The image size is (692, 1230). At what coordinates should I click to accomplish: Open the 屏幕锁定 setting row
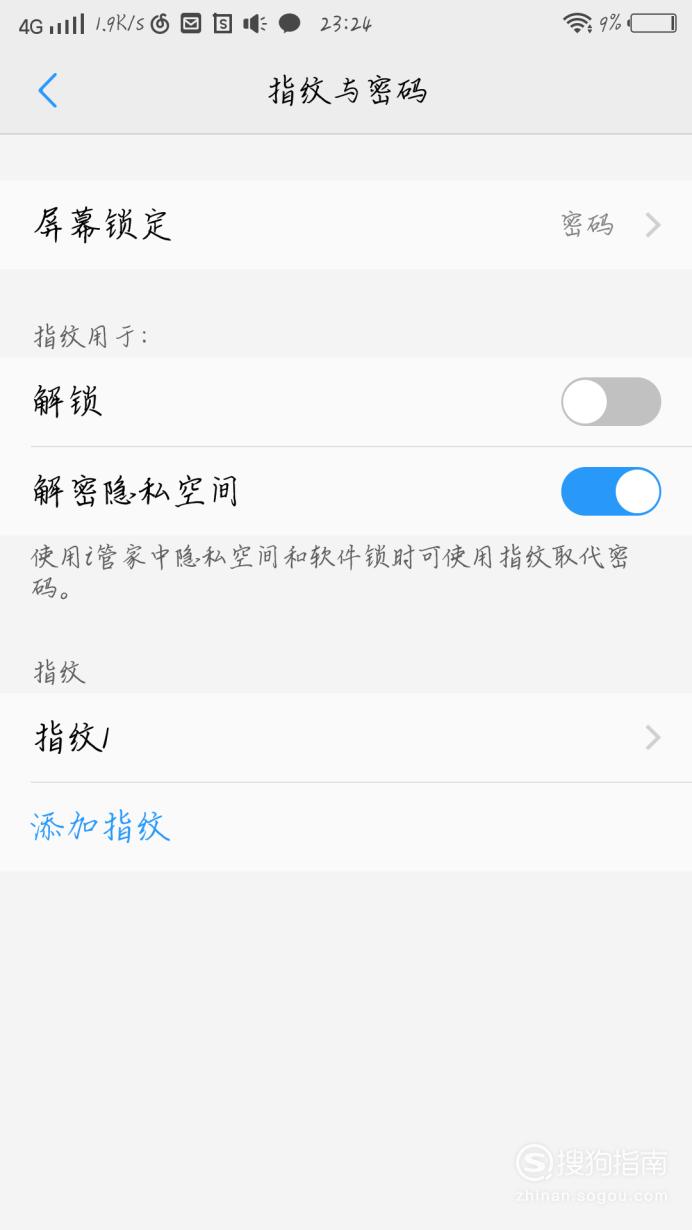click(x=346, y=225)
